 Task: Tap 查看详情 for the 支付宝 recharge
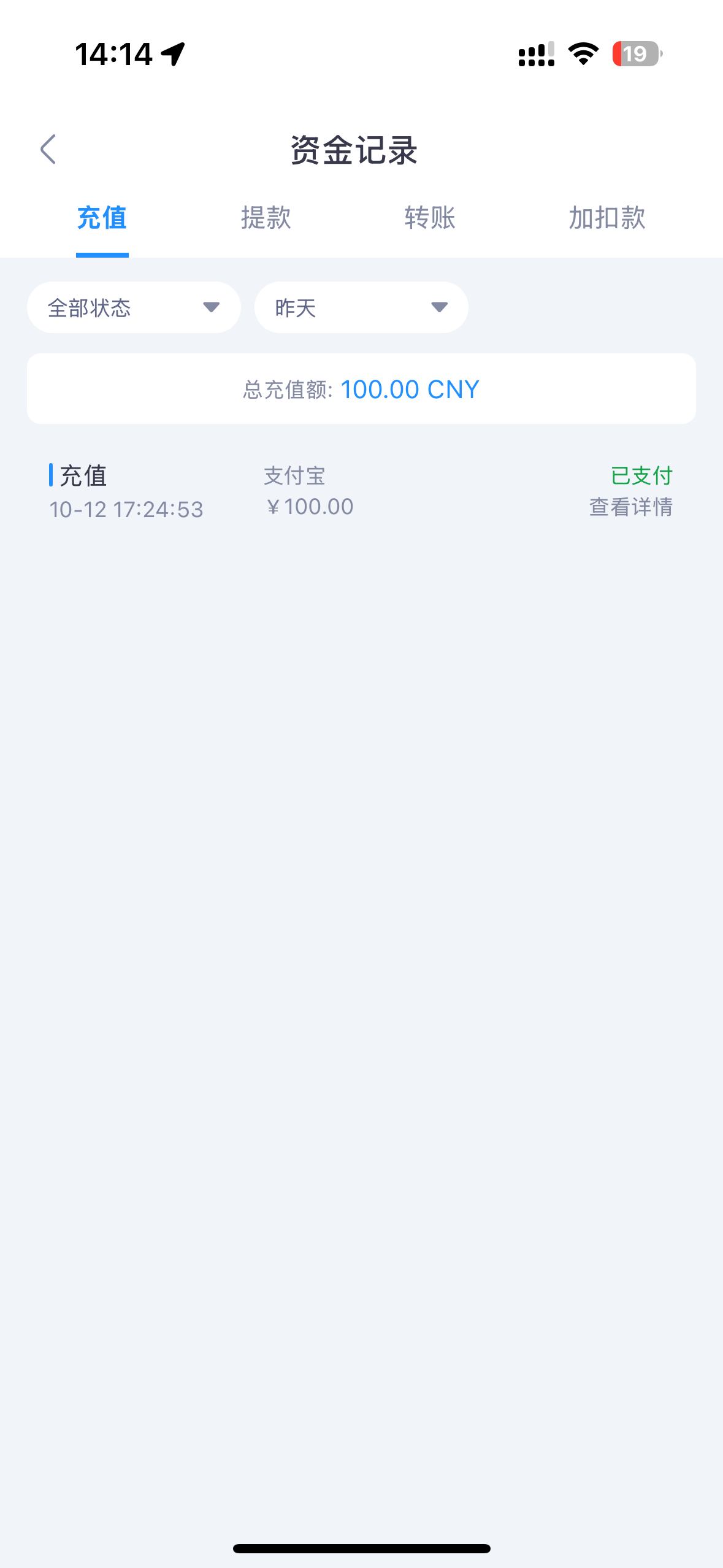pyautogui.click(x=630, y=507)
